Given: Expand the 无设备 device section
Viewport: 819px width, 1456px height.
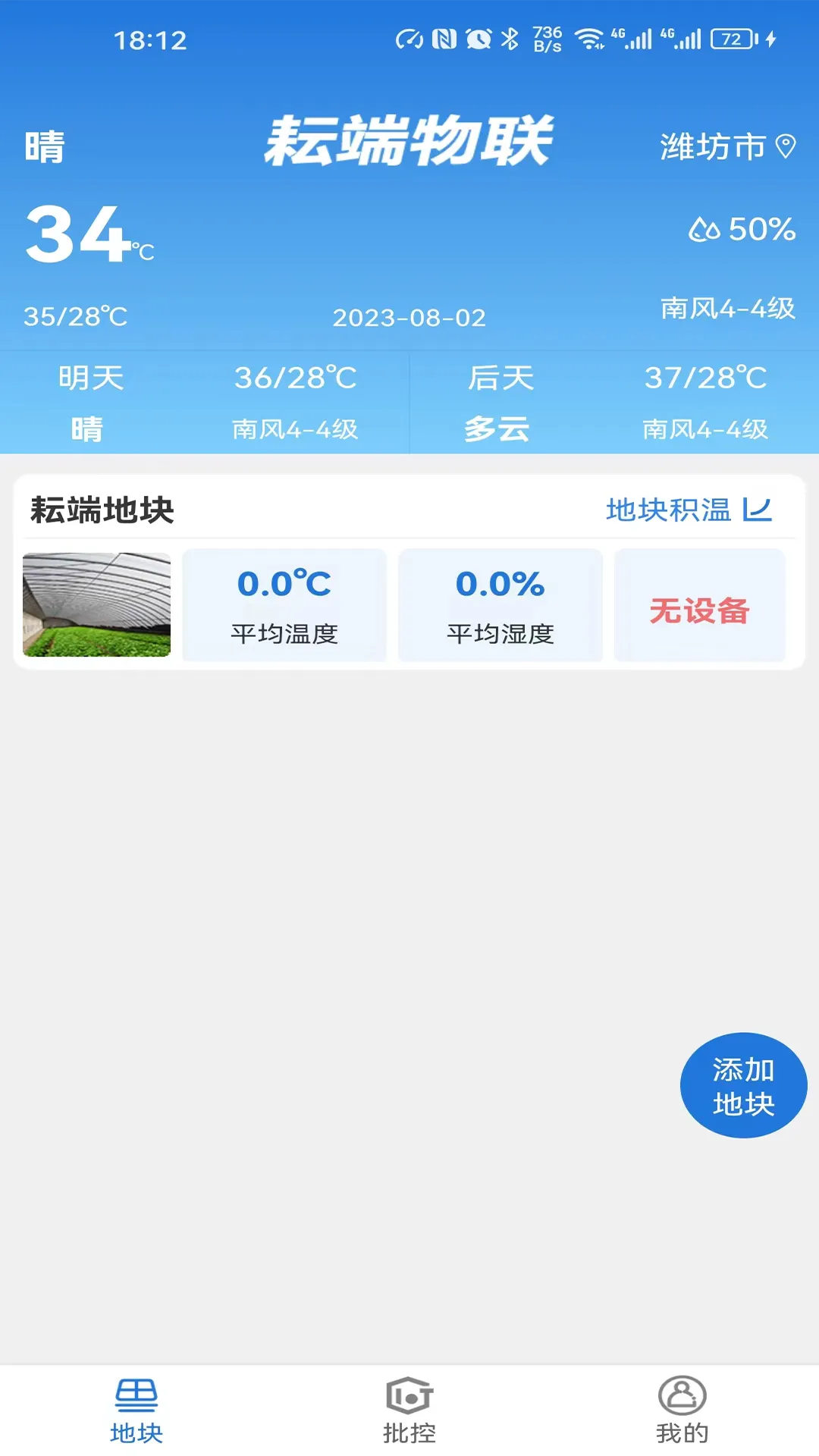Looking at the screenshot, I should click(698, 604).
